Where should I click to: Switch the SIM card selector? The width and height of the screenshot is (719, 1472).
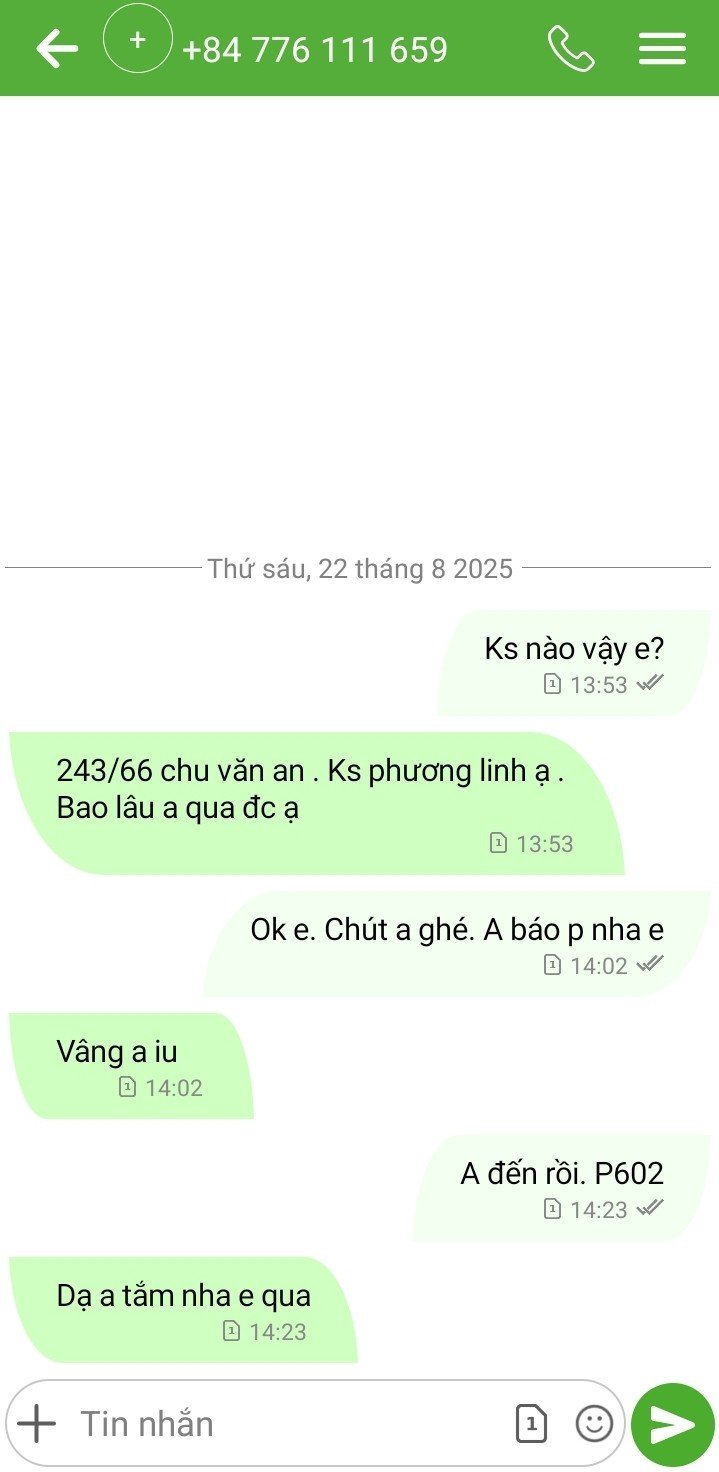tap(531, 1423)
